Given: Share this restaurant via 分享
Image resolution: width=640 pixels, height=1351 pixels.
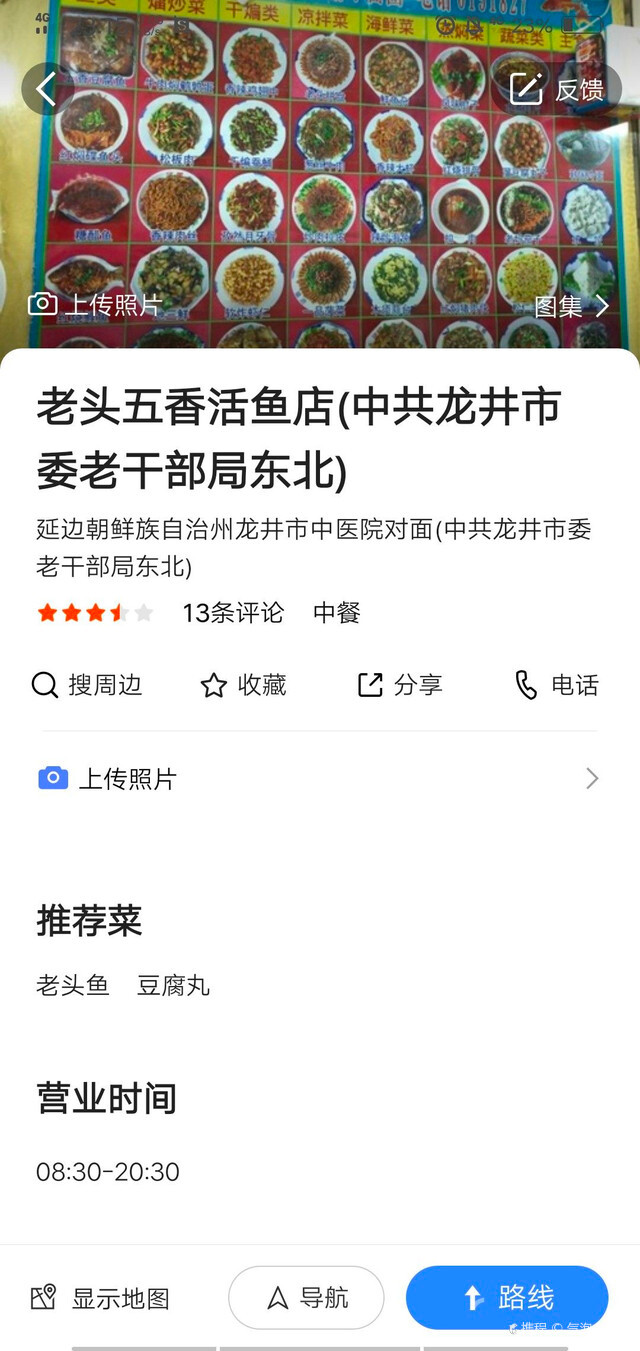Looking at the screenshot, I should point(400,685).
